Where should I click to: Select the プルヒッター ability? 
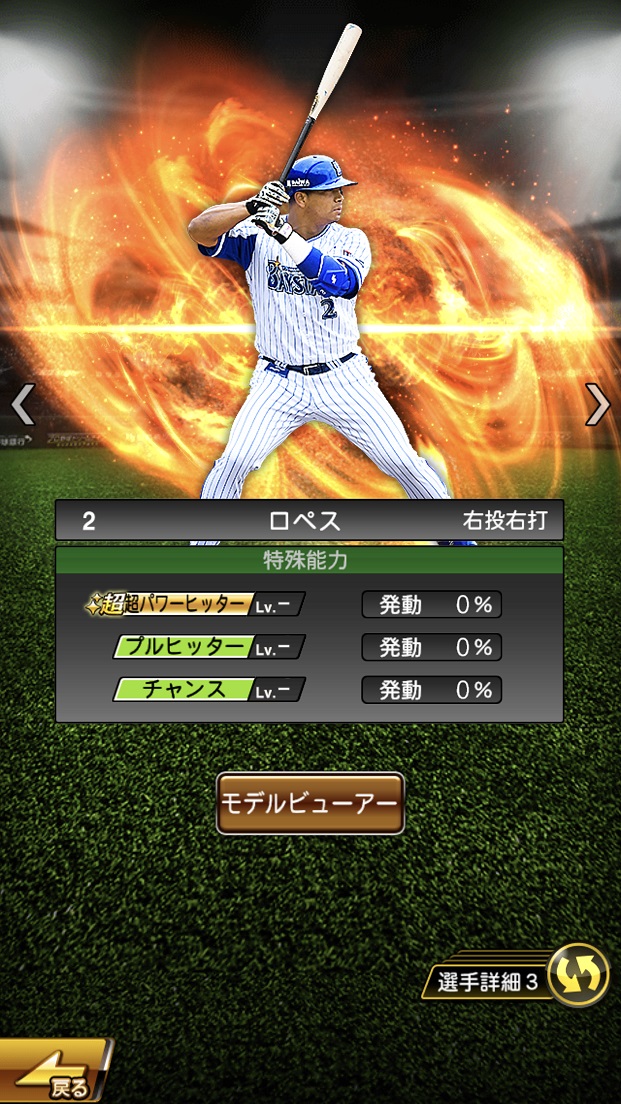(x=209, y=647)
